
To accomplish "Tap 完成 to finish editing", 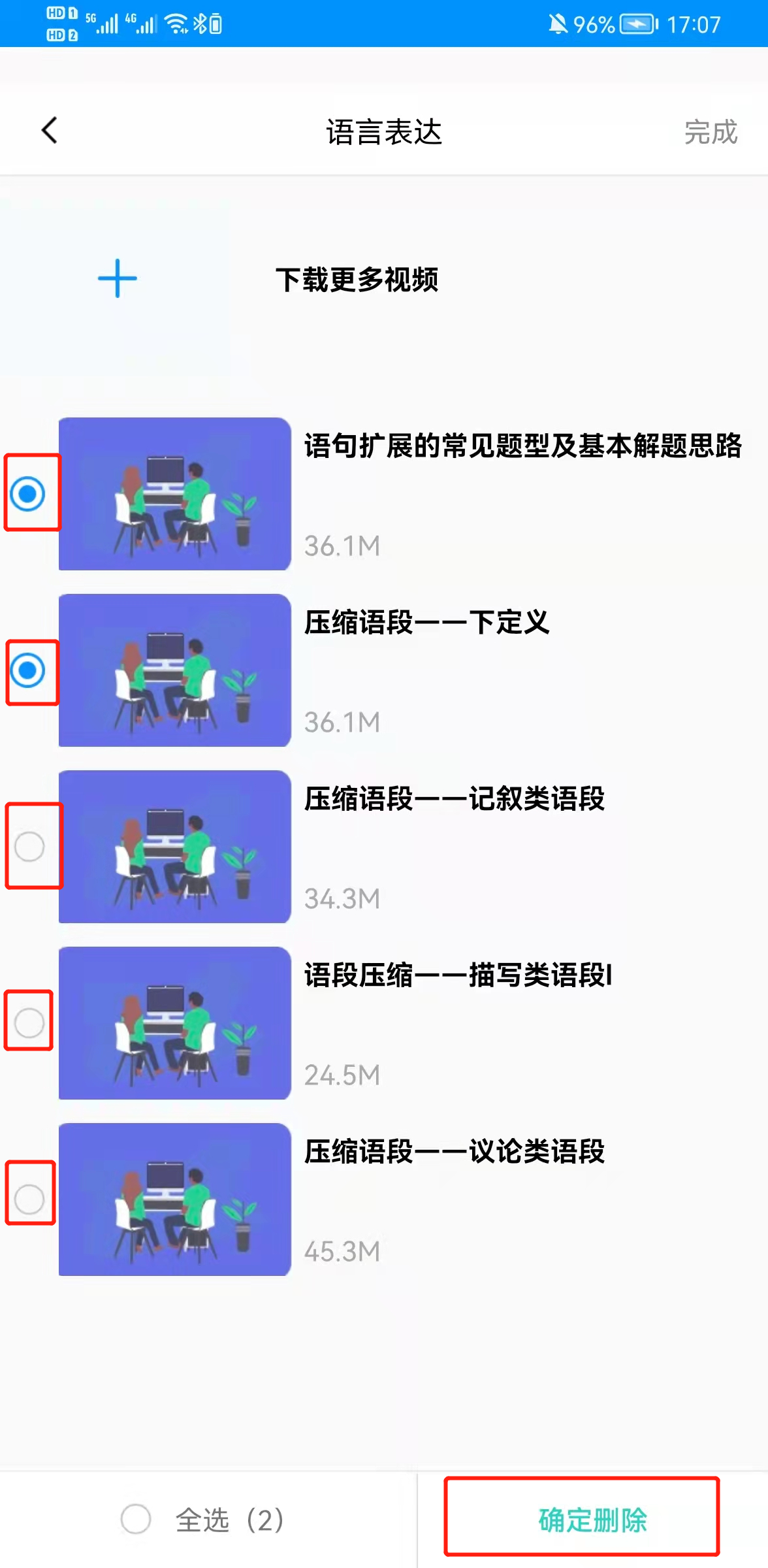I will (710, 132).
